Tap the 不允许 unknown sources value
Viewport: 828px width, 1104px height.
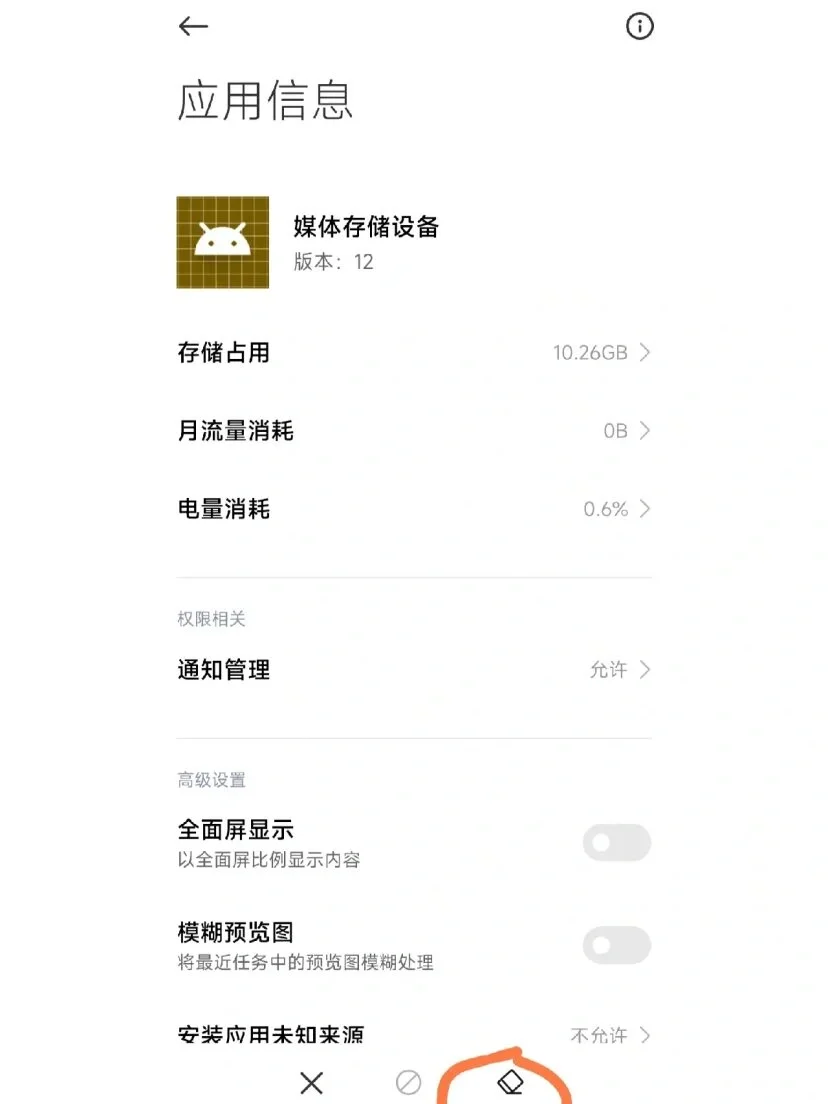coord(595,1036)
